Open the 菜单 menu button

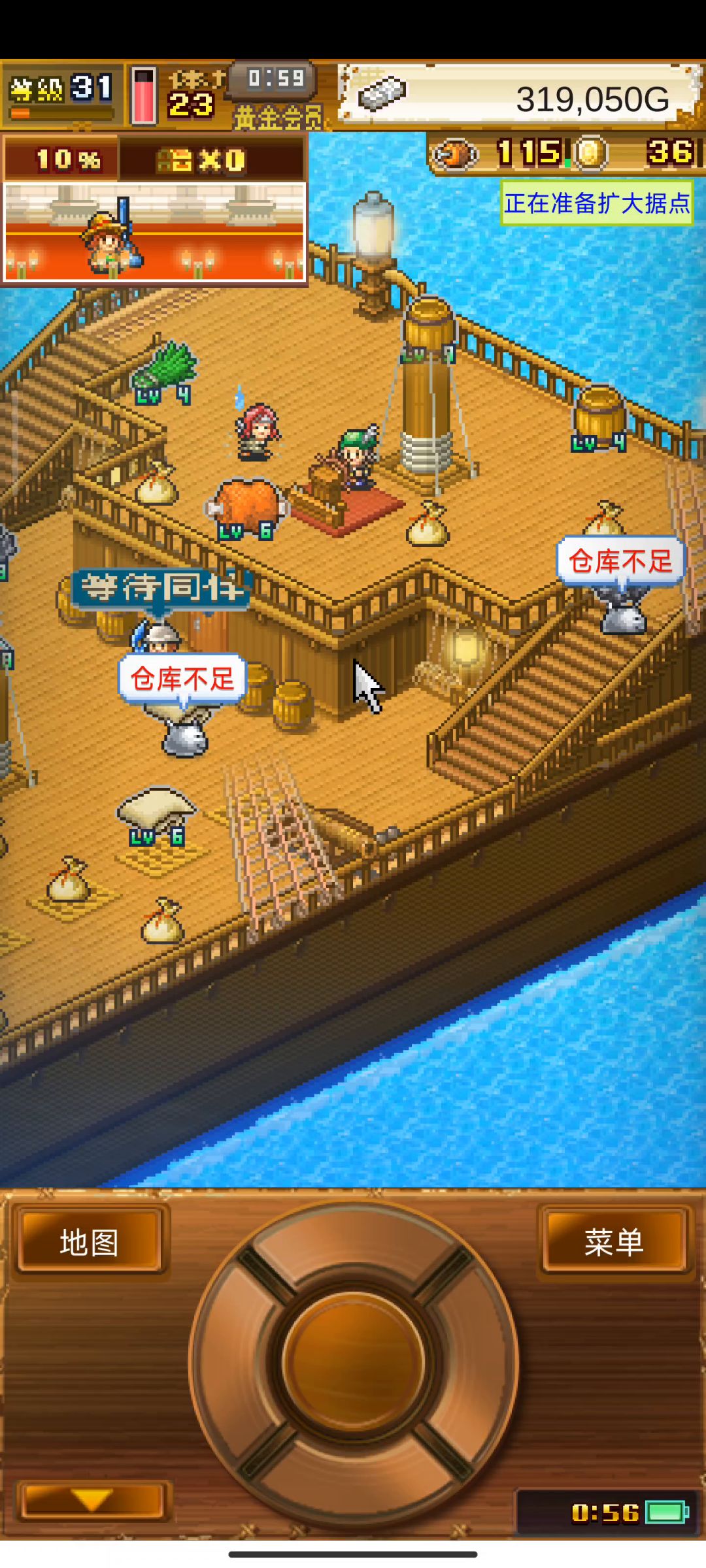614,1242
